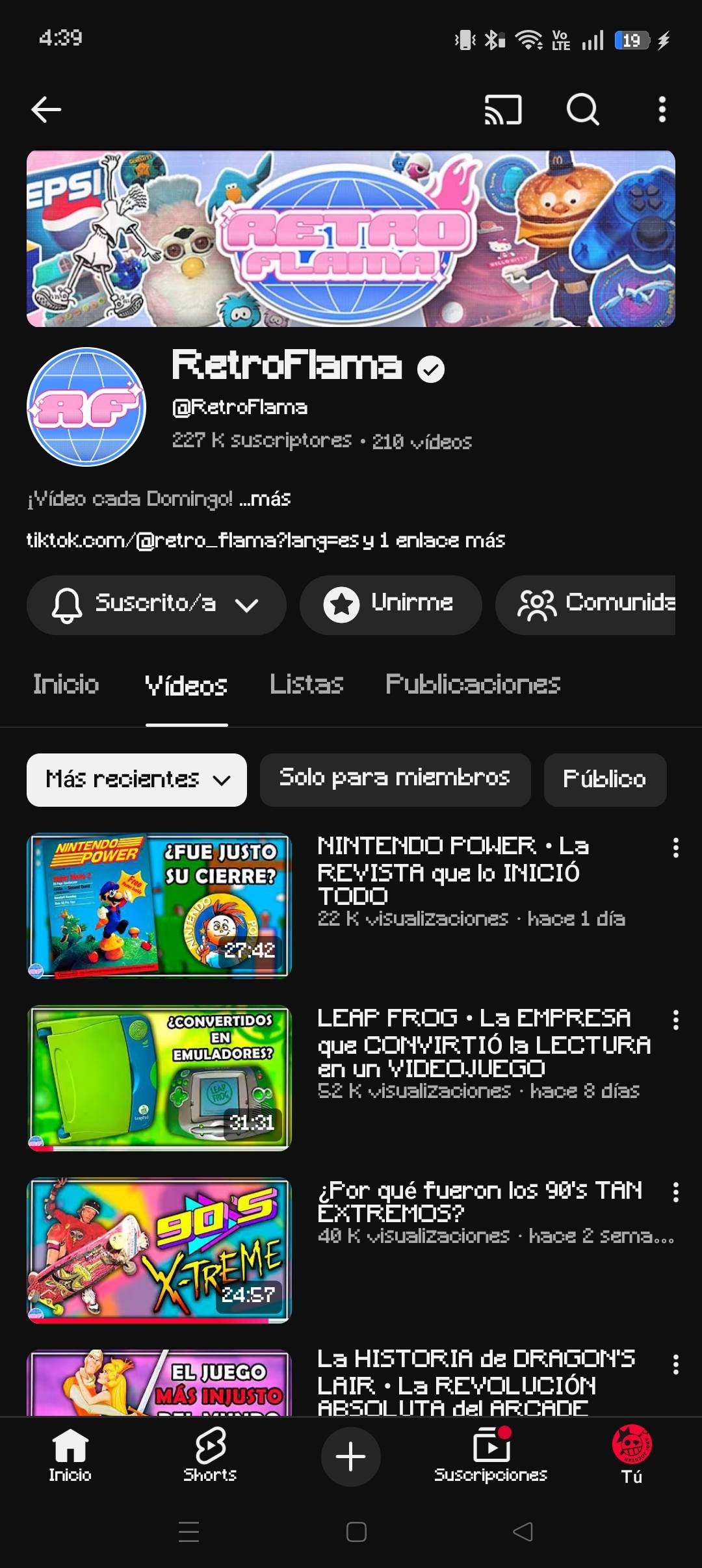702x1568 pixels.
Task: Filter by Solo para miembros
Action: pos(395,779)
